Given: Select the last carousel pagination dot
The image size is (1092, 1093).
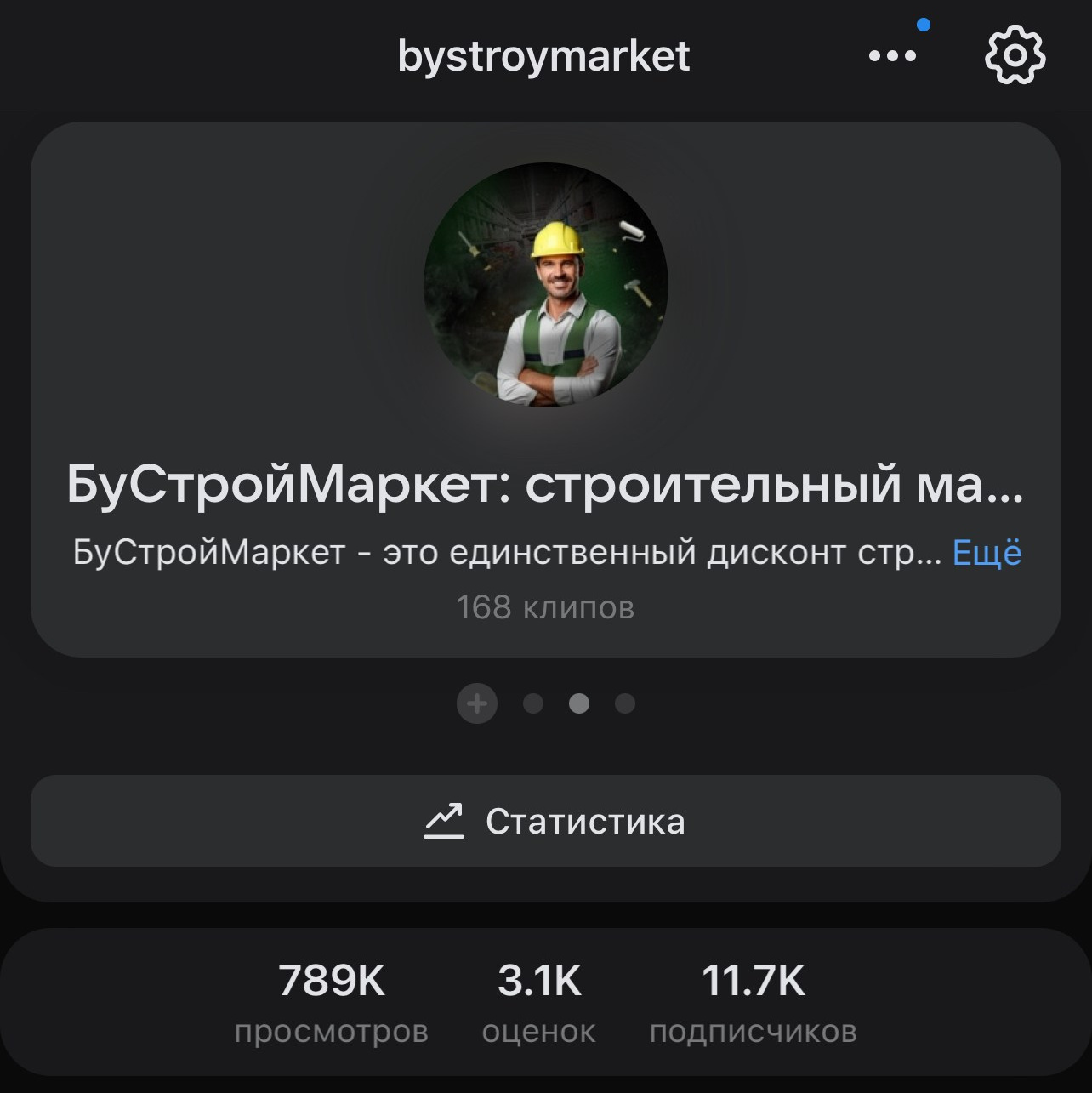Looking at the screenshot, I should tap(625, 703).
